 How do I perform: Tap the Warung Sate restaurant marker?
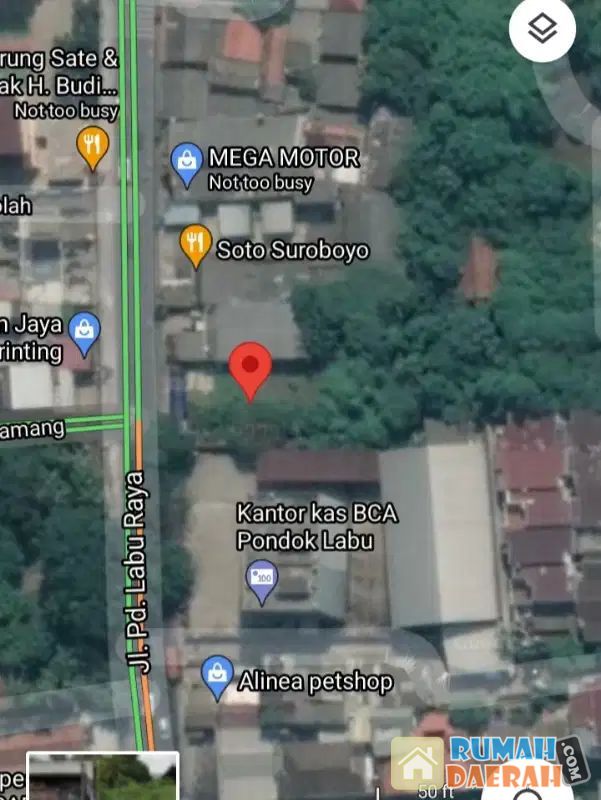click(x=92, y=146)
